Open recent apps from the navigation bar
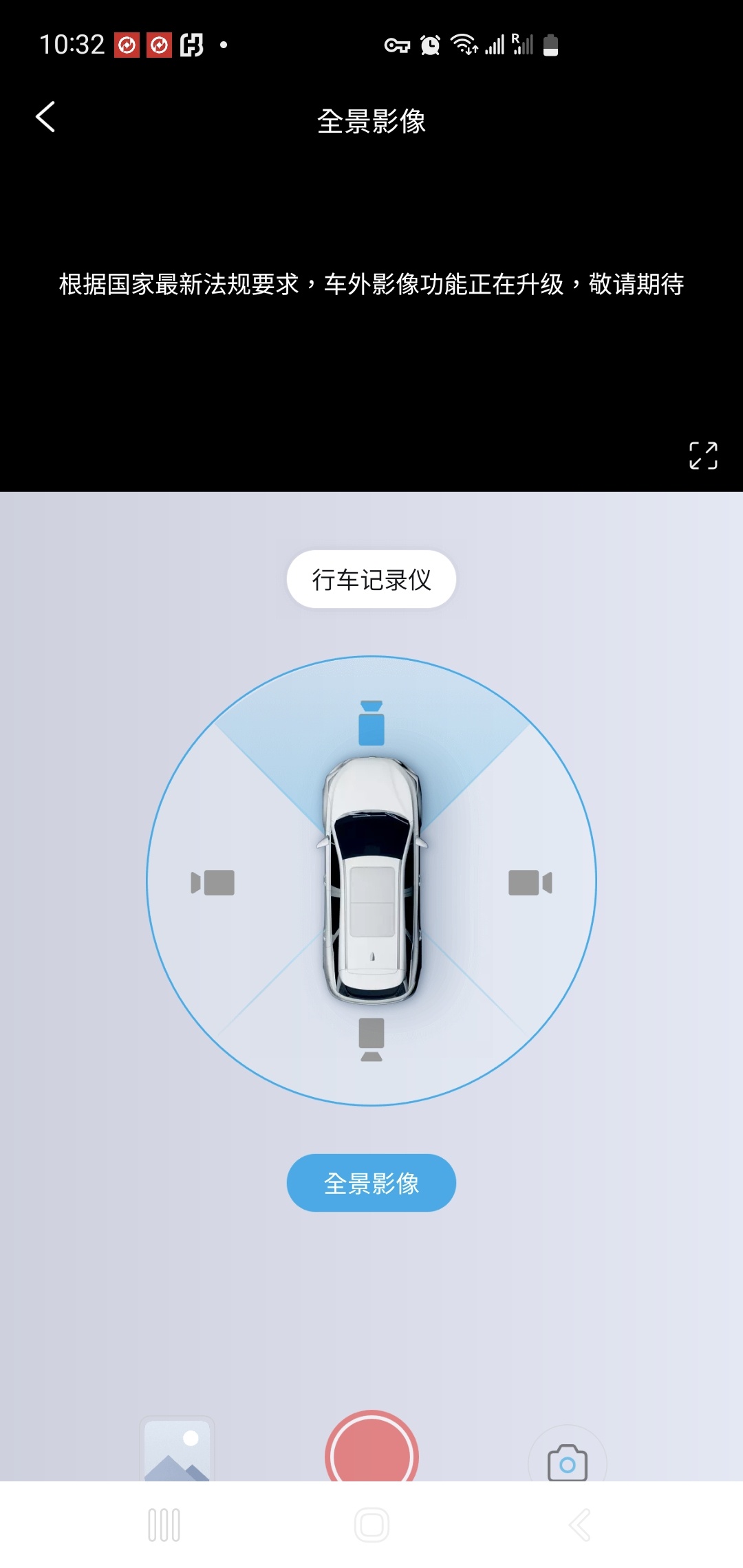 coord(164,1525)
